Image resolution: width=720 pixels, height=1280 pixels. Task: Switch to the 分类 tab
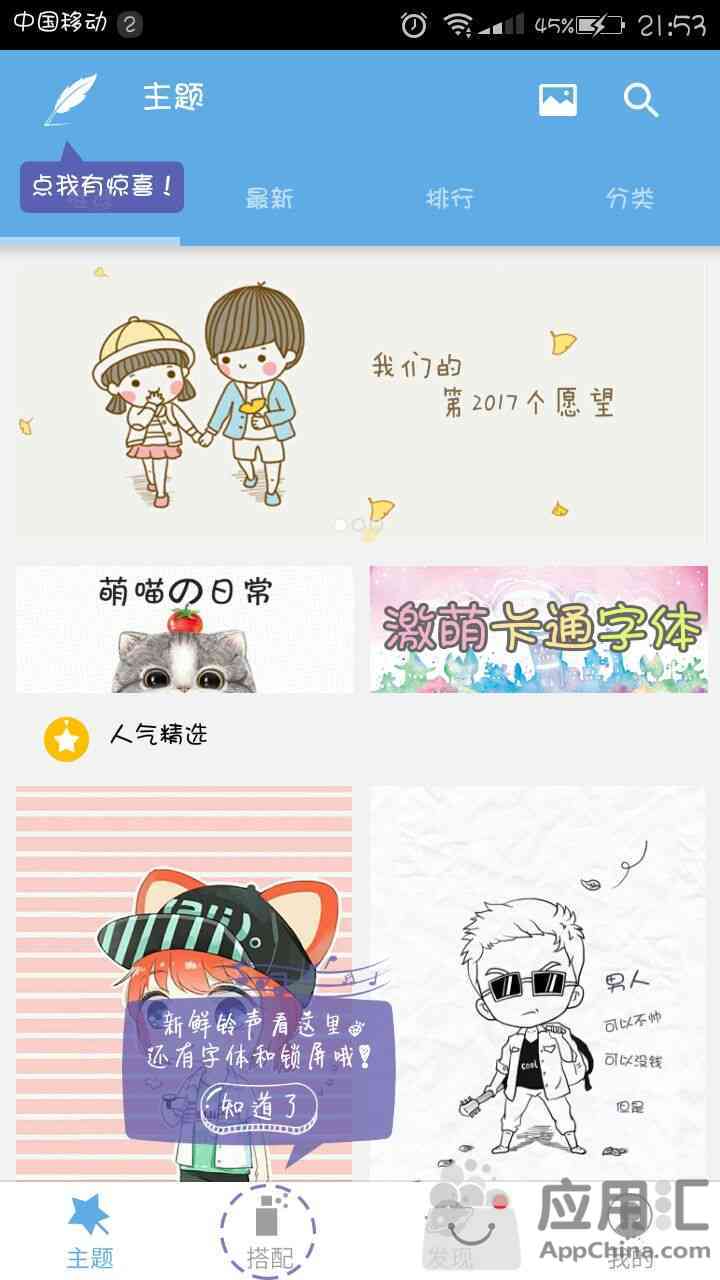(x=629, y=198)
